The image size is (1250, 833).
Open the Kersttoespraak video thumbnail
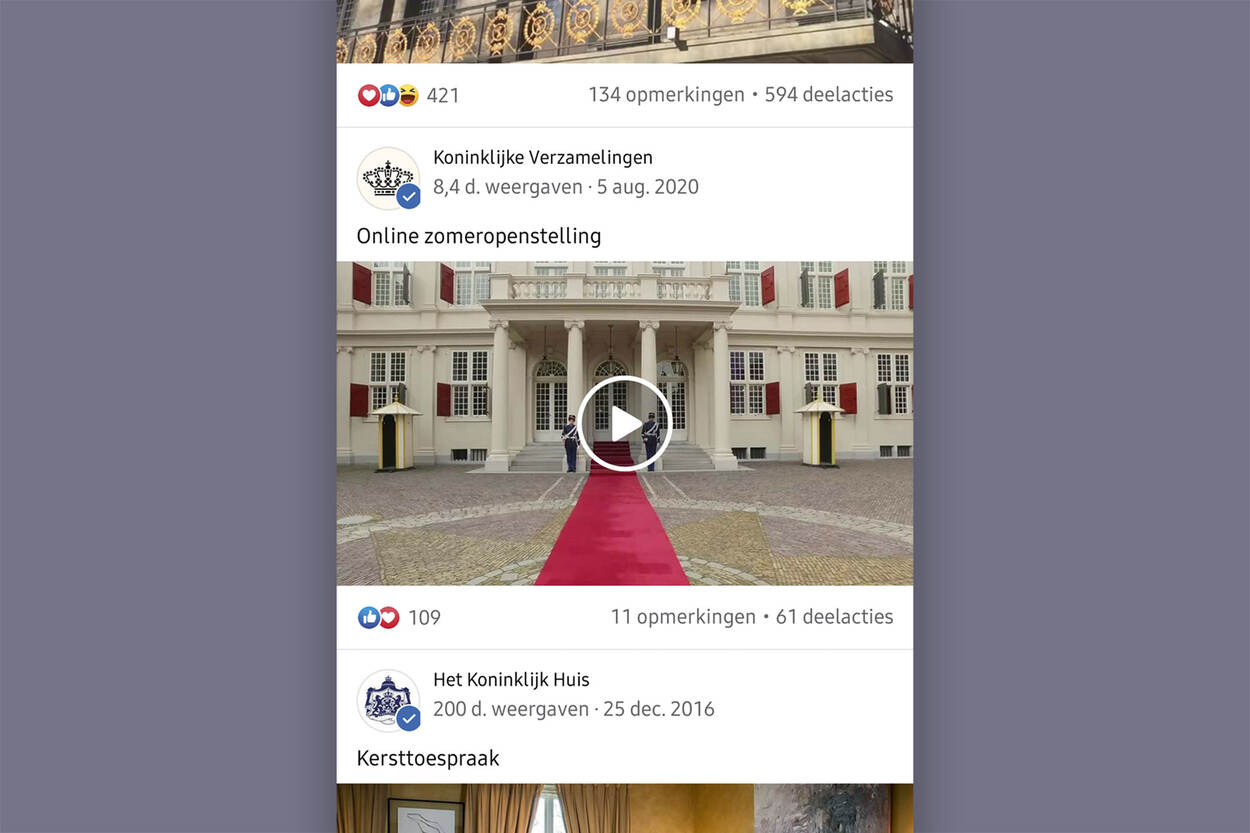(x=624, y=808)
